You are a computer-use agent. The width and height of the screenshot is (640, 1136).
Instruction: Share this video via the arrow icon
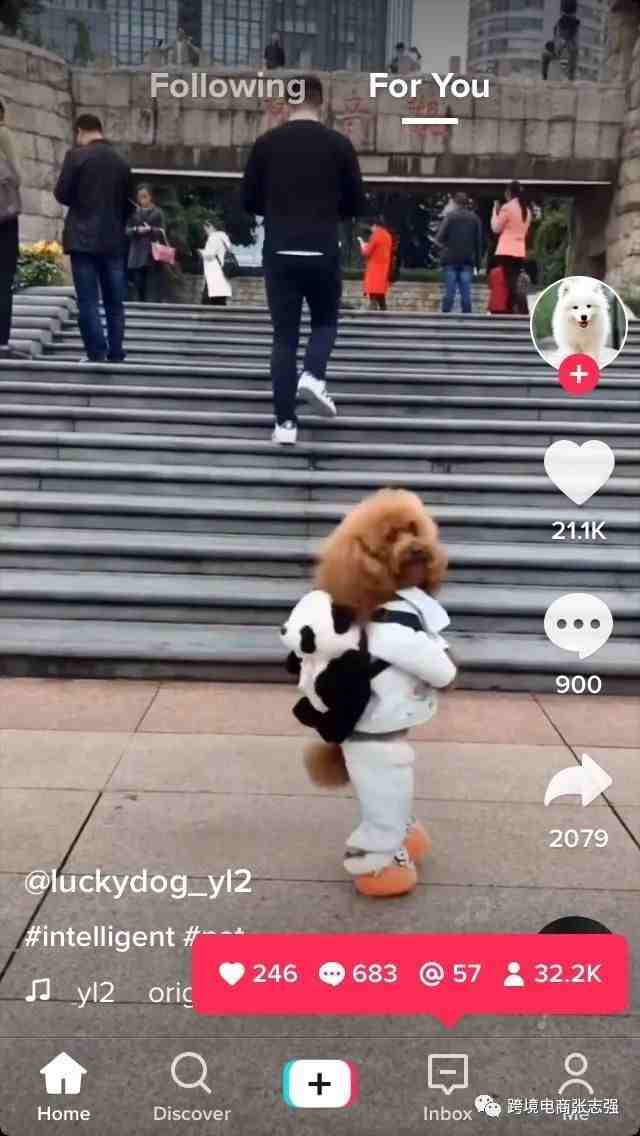[x=578, y=781]
